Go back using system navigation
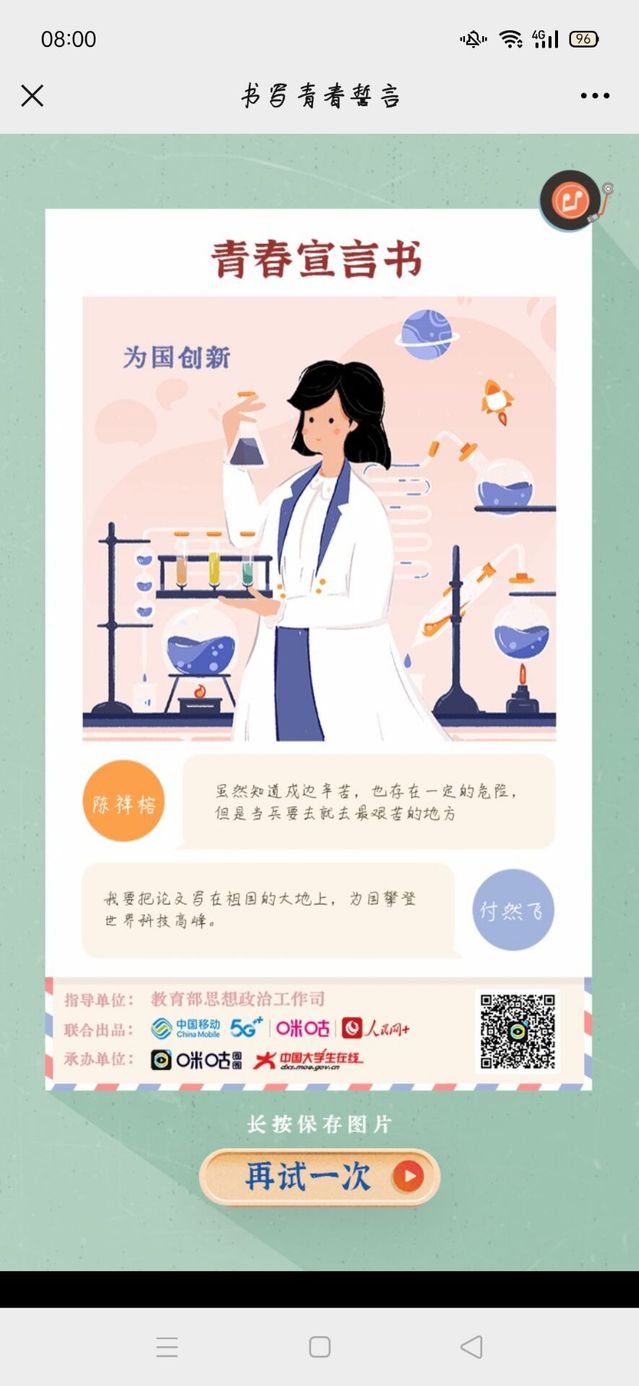639x1386 pixels. [471, 1346]
